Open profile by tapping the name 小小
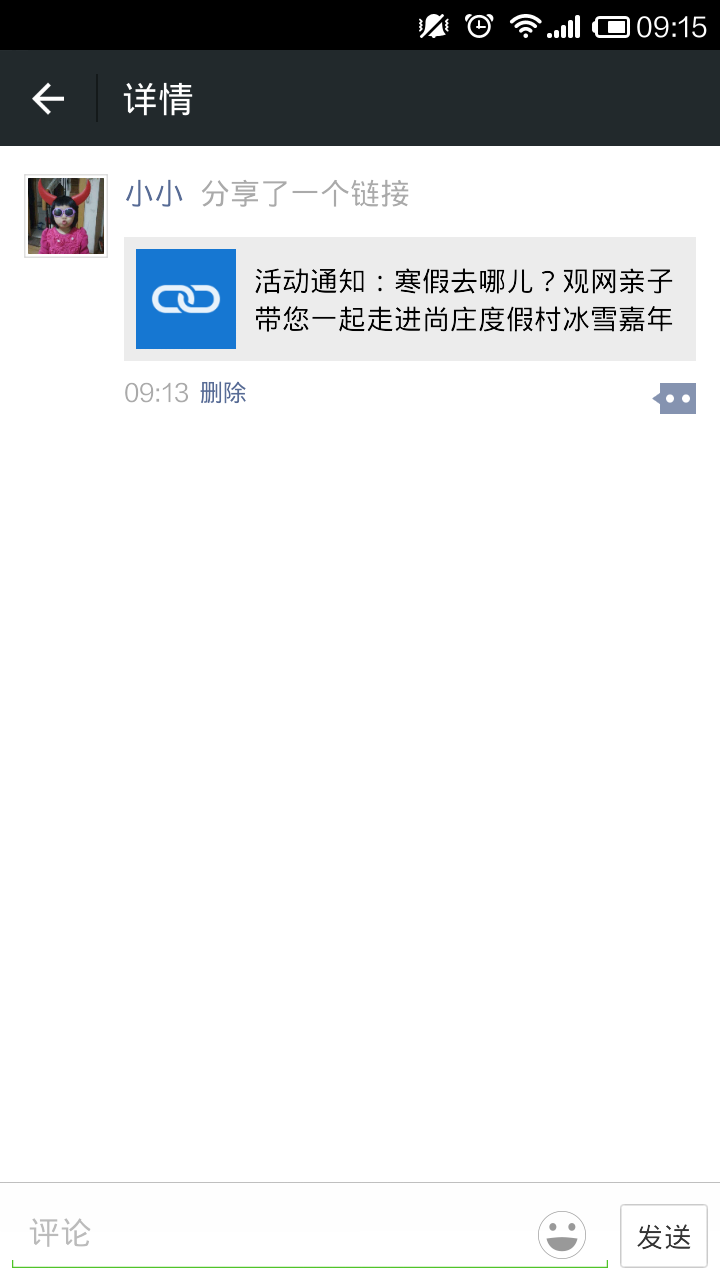 tap(154, 193)
